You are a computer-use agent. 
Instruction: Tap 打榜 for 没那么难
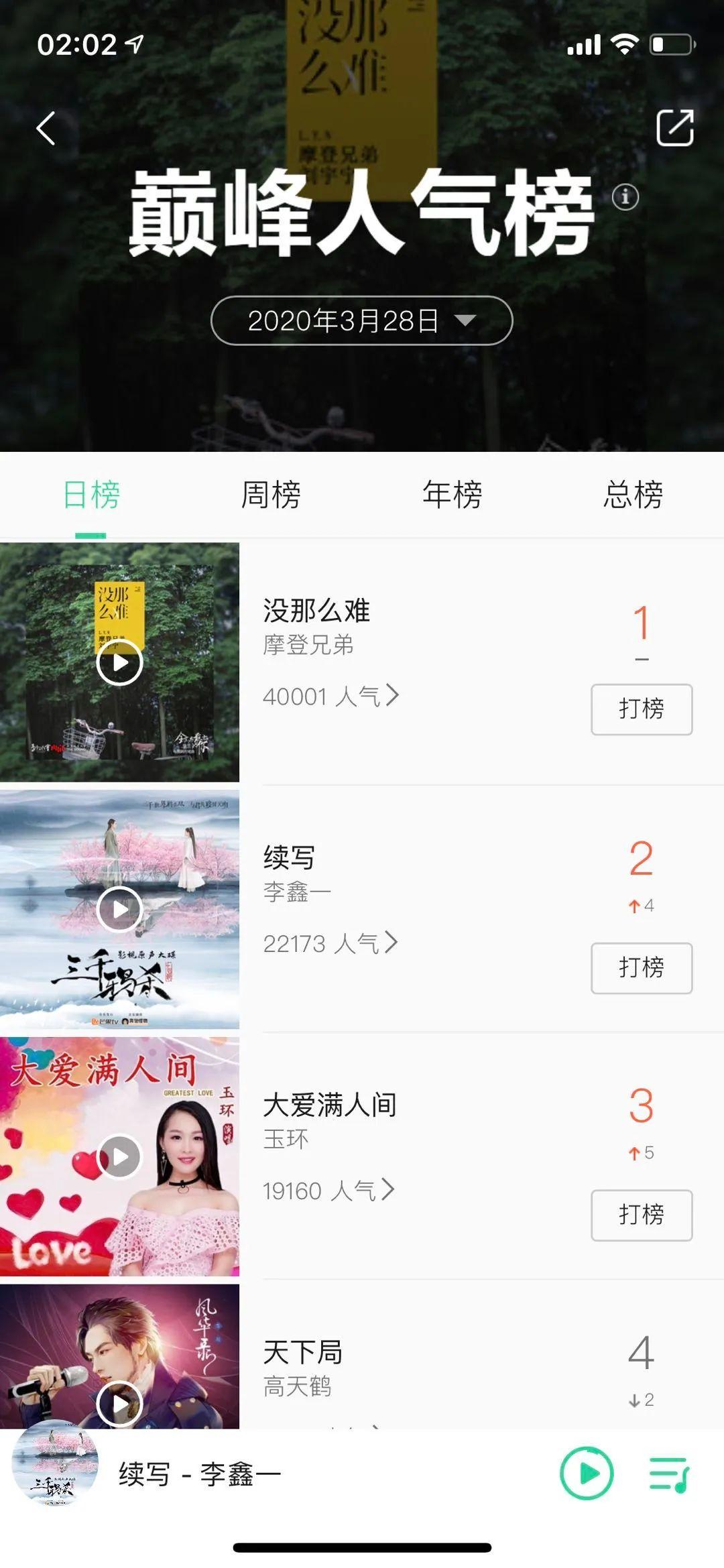[x=641, y=709]
